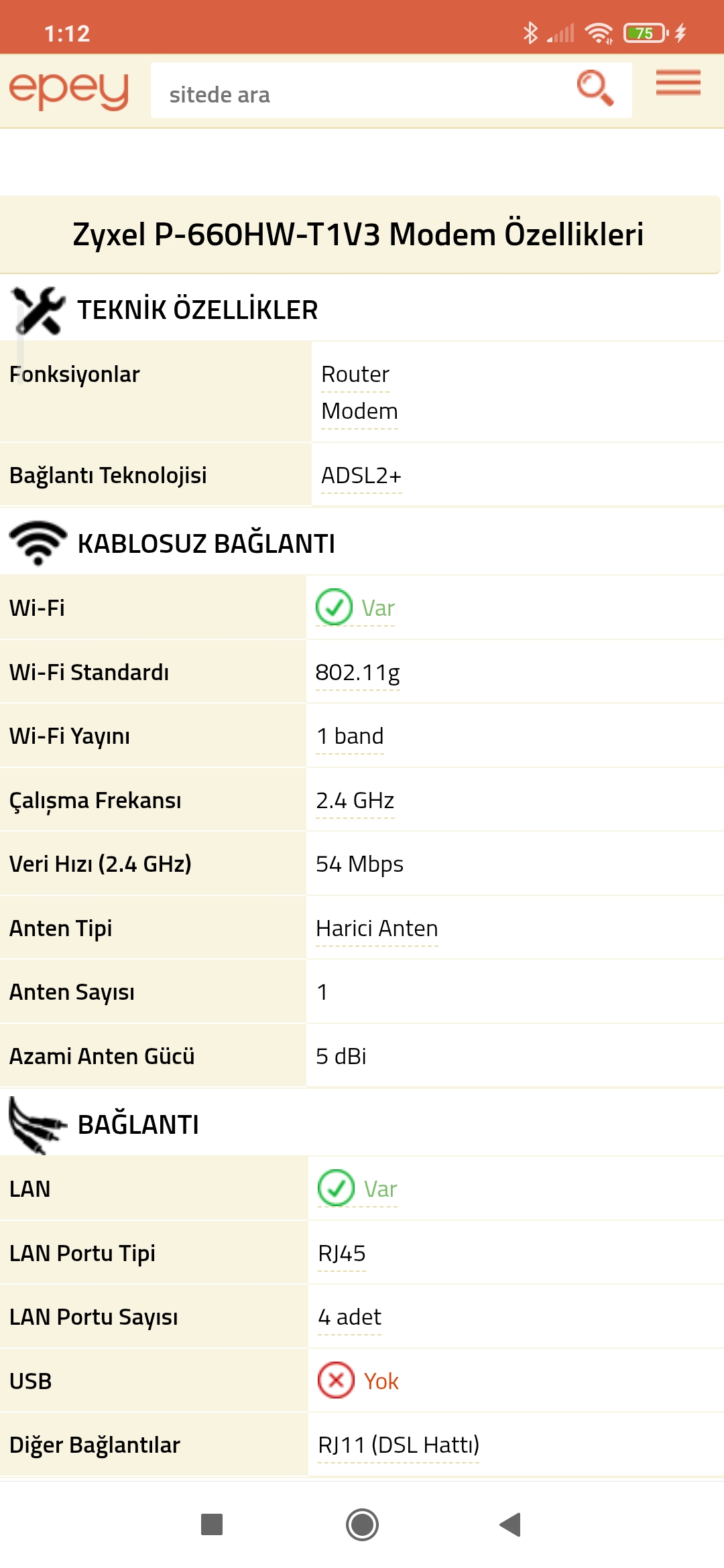Select the "4 adet" LAN ports link
Screen dimensions: 724x1568
349,1317
